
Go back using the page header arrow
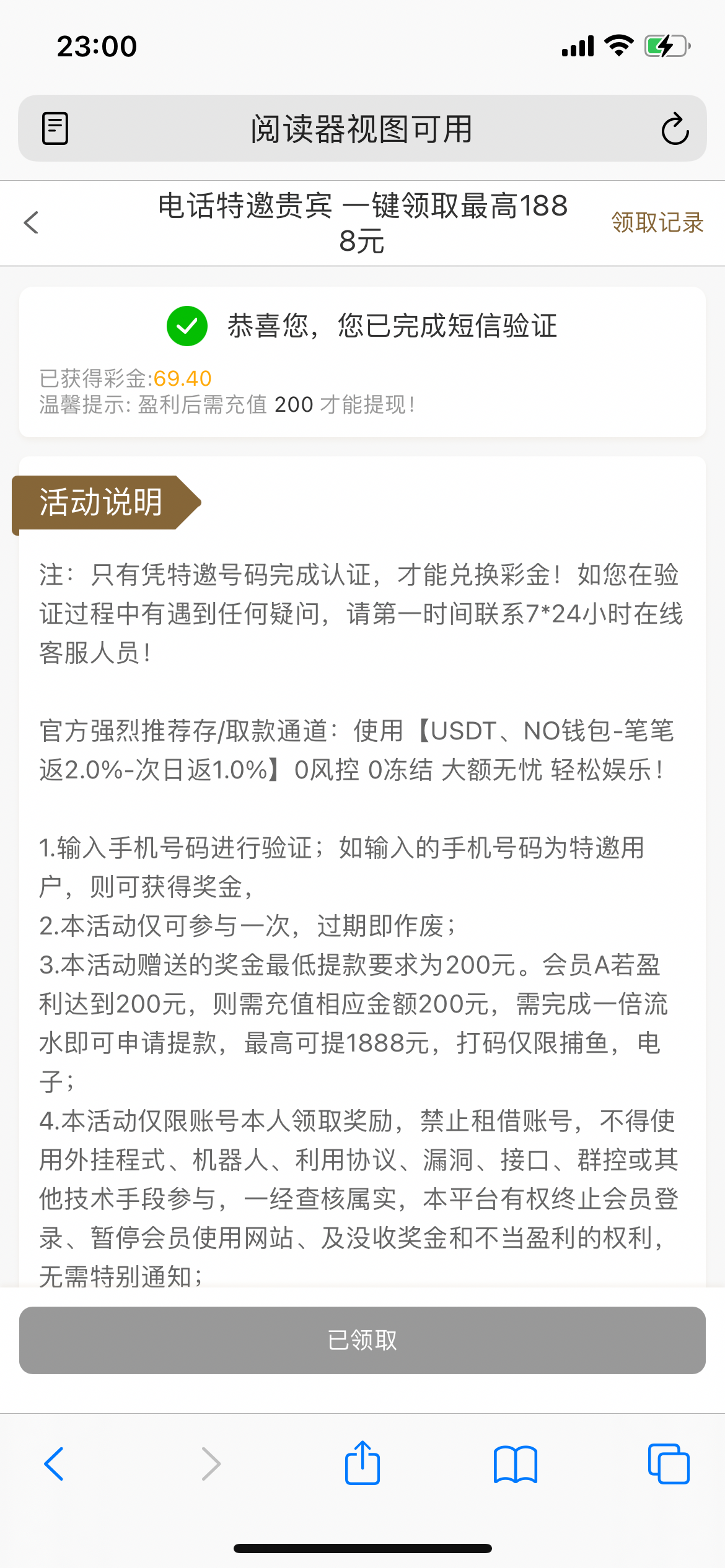coord(32,222)
